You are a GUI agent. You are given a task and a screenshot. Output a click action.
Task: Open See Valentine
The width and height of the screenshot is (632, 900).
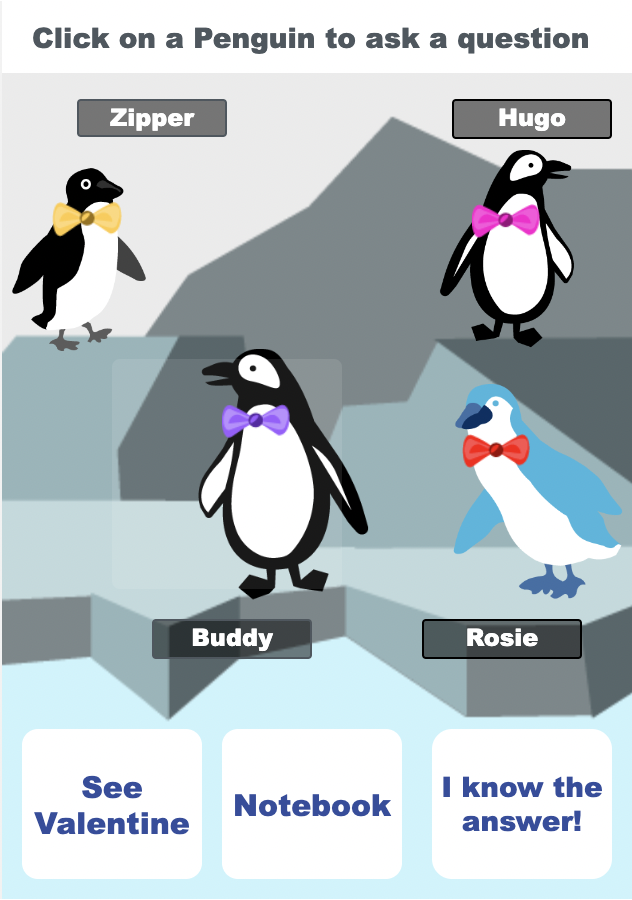(112, 805)
